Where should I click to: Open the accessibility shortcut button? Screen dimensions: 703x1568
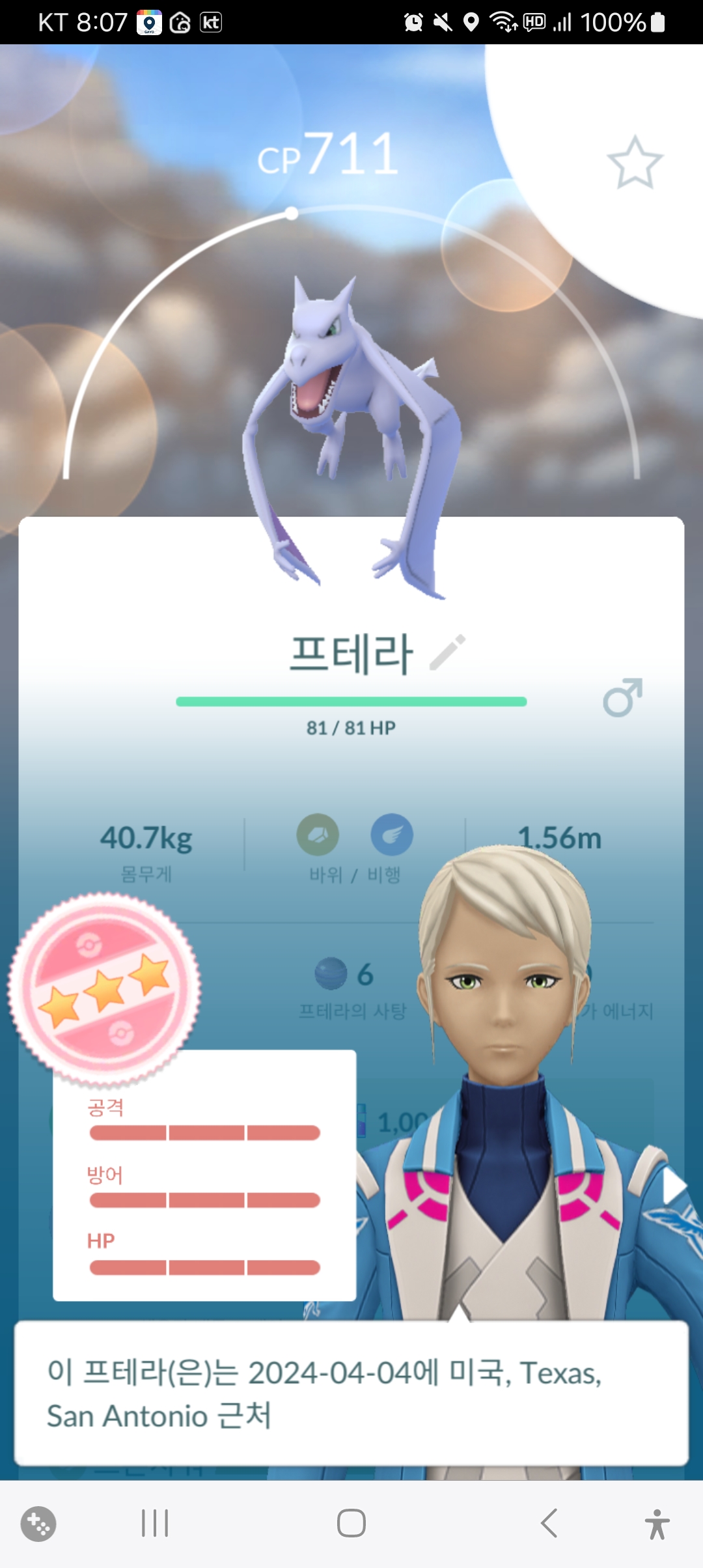(x=657, y=1524)
